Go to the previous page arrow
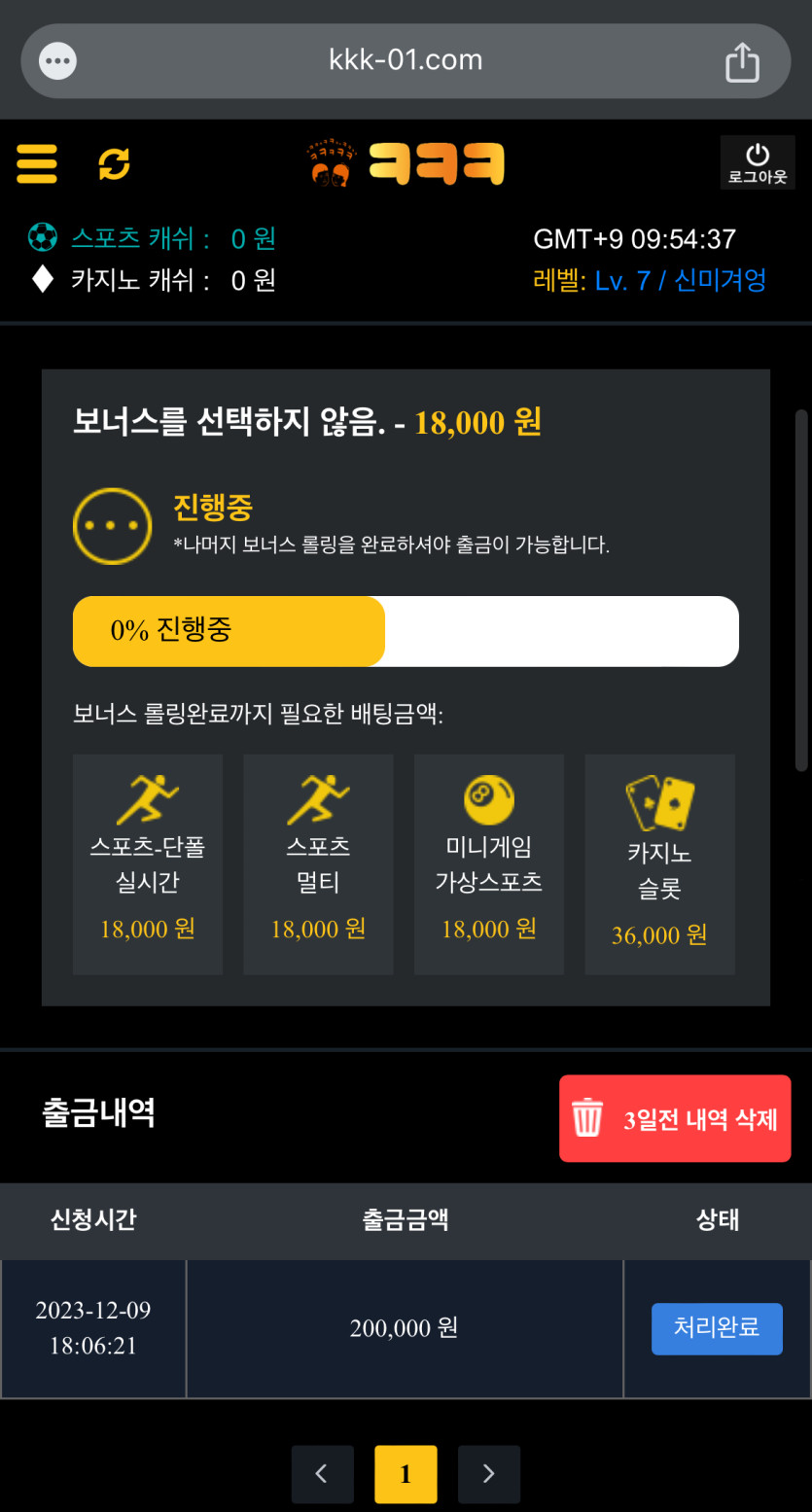Image resolution: width=812 pixels, height=1512 pixels. pyautogui.click(x=322, y=1474)
